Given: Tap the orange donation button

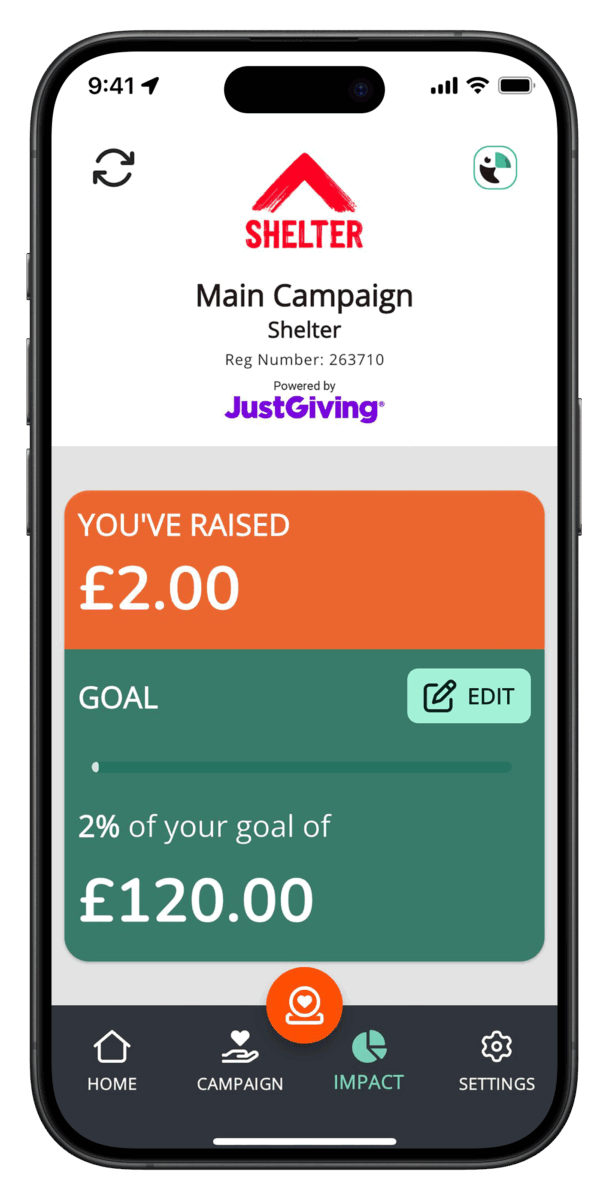Looking at the screenshot, I should tap(304, 1005).
